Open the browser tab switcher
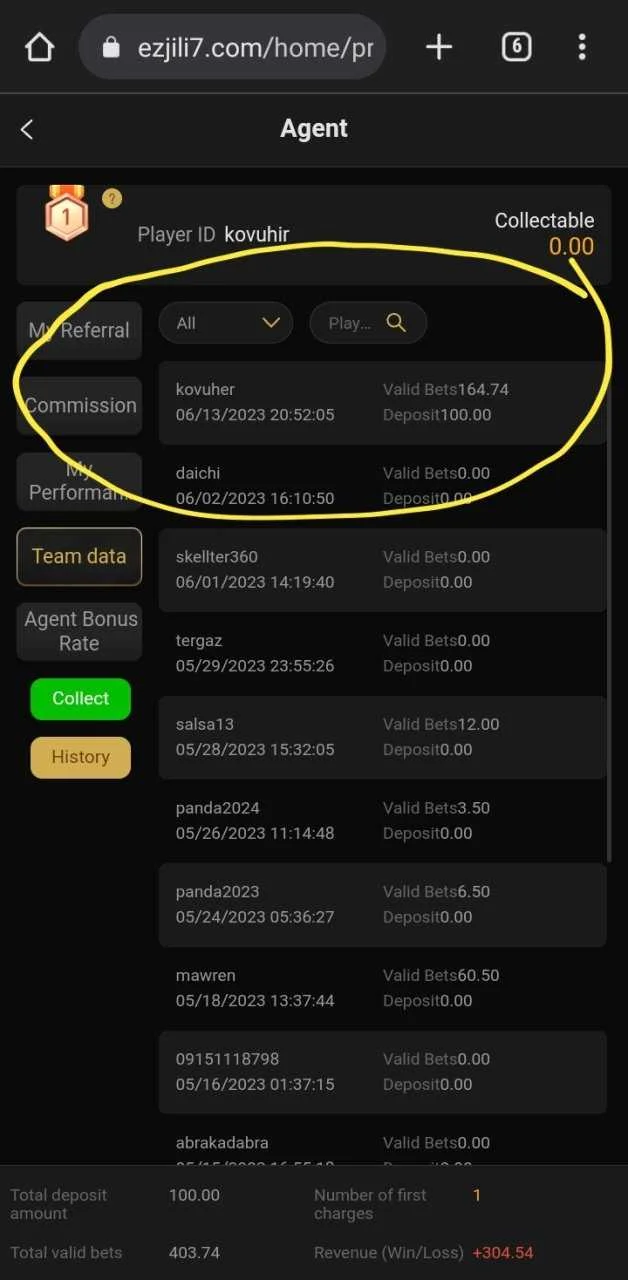 click(x=516, y=47)
